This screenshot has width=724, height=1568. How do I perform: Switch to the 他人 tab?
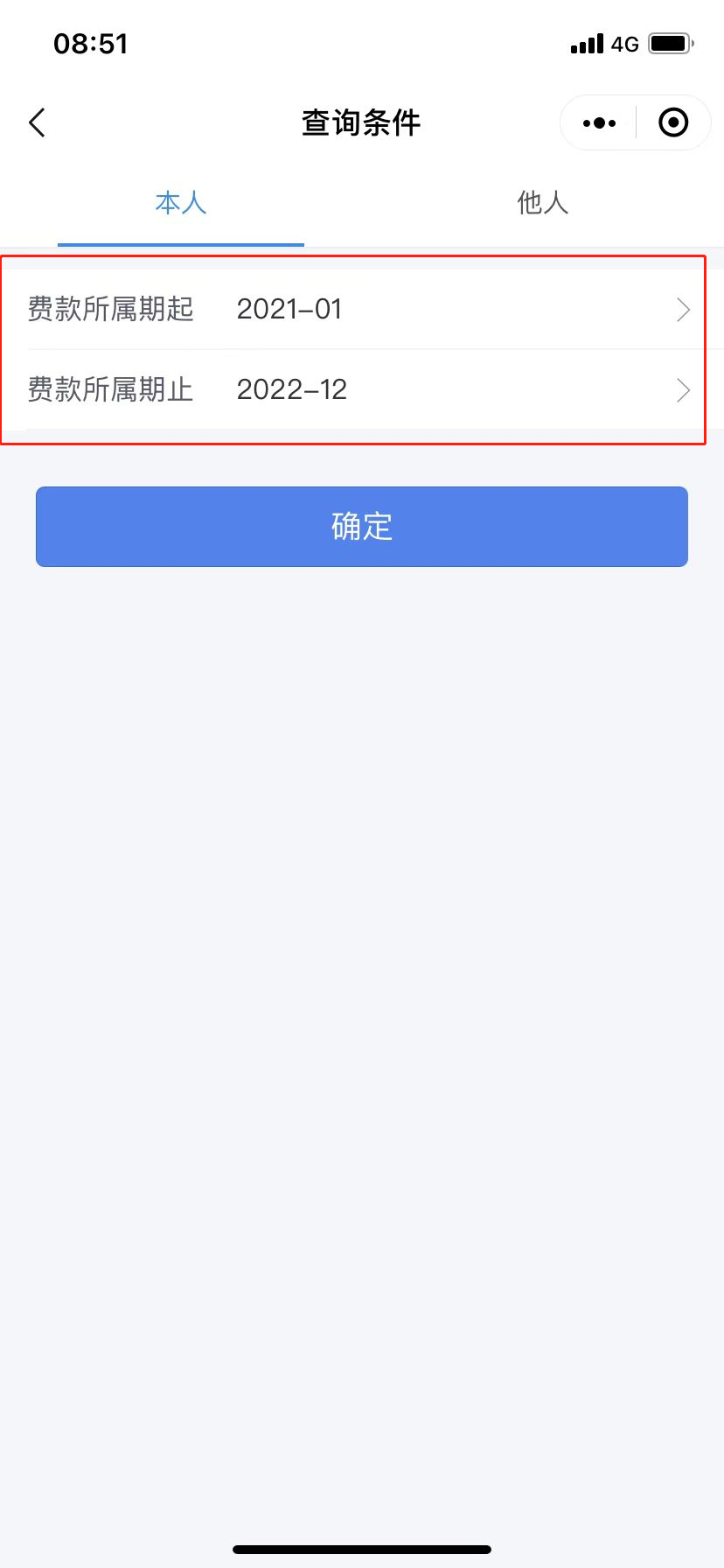543,203
